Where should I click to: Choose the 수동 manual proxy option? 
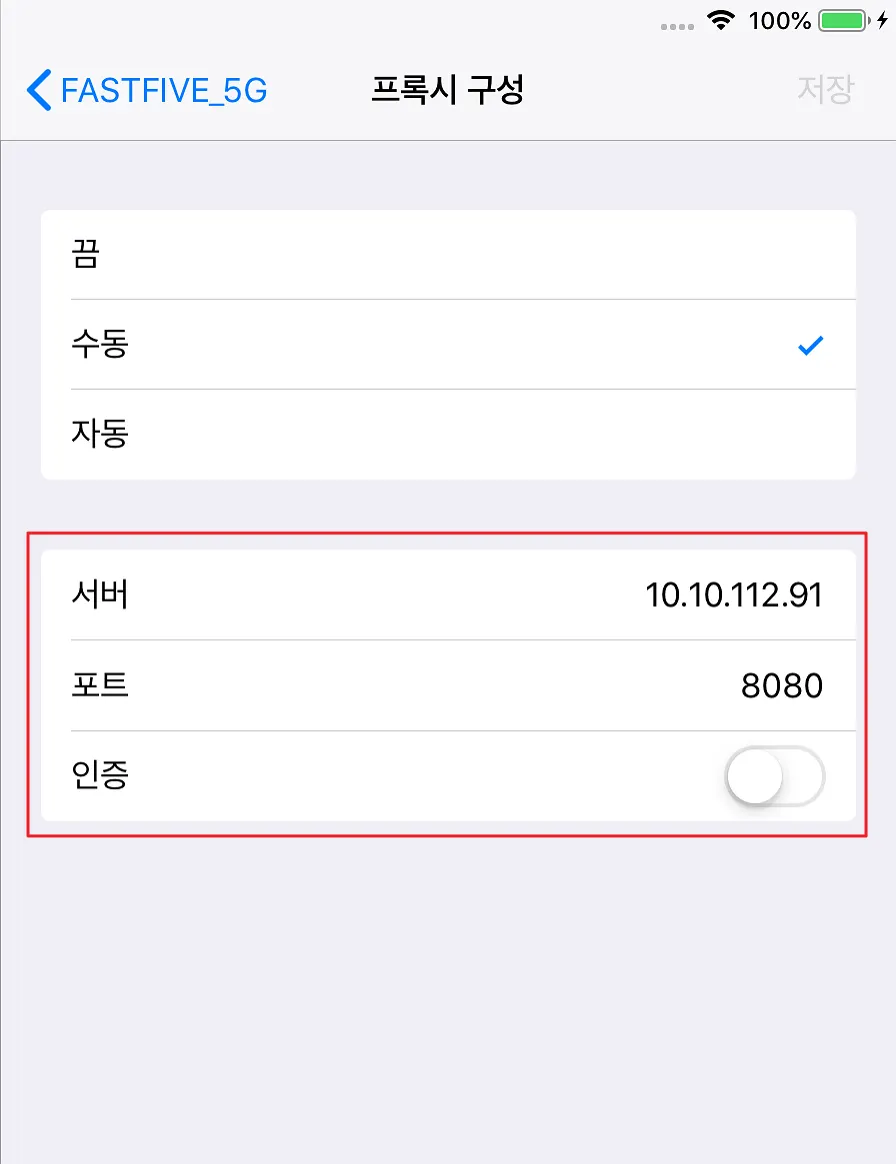click(x=448, y=345)
